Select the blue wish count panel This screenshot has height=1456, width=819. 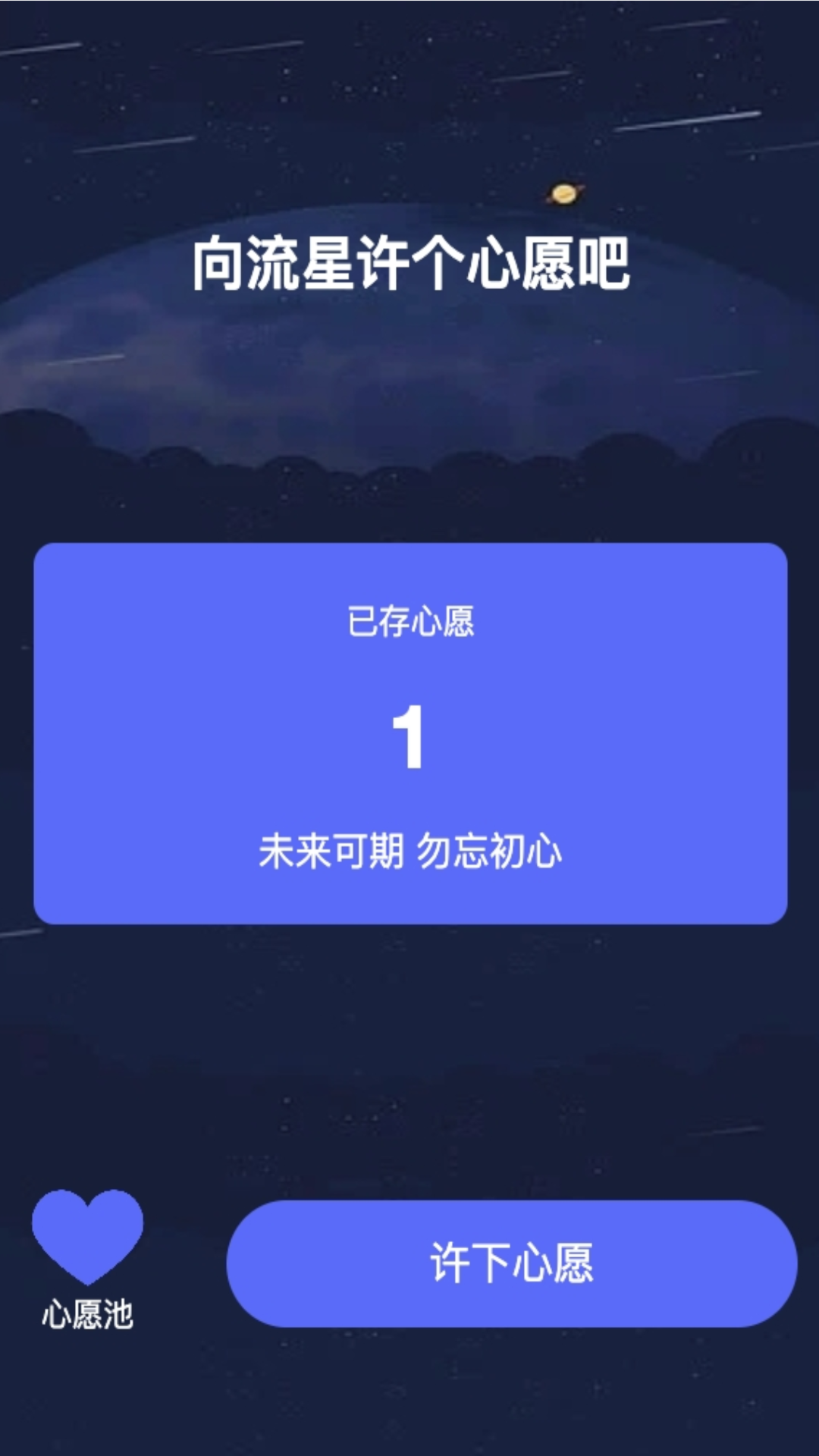pyautogui.click(x=409, y=732)
